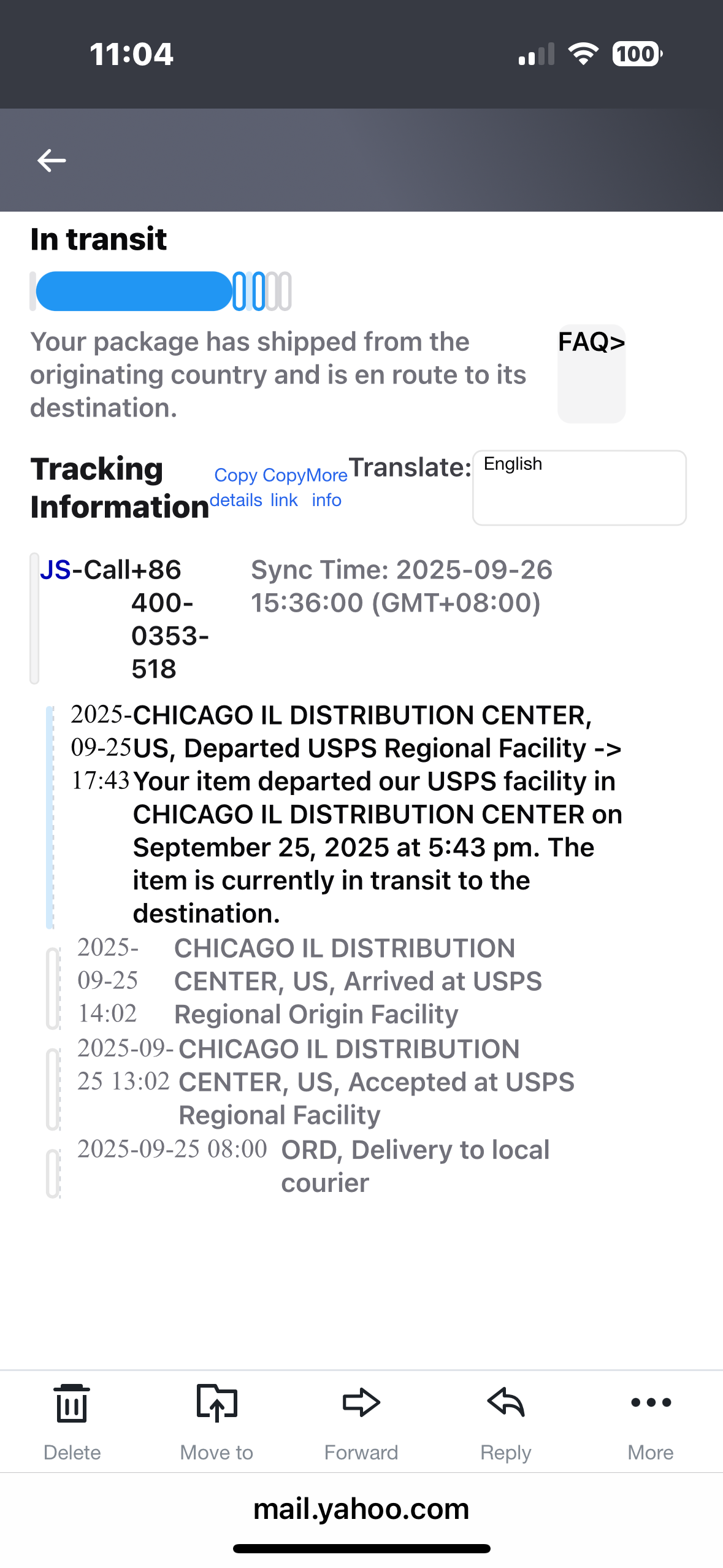Image resolution: width=723 pixels, height=1568 pixels.
Task: Go back using the arrow
Action: click(52, 161)
